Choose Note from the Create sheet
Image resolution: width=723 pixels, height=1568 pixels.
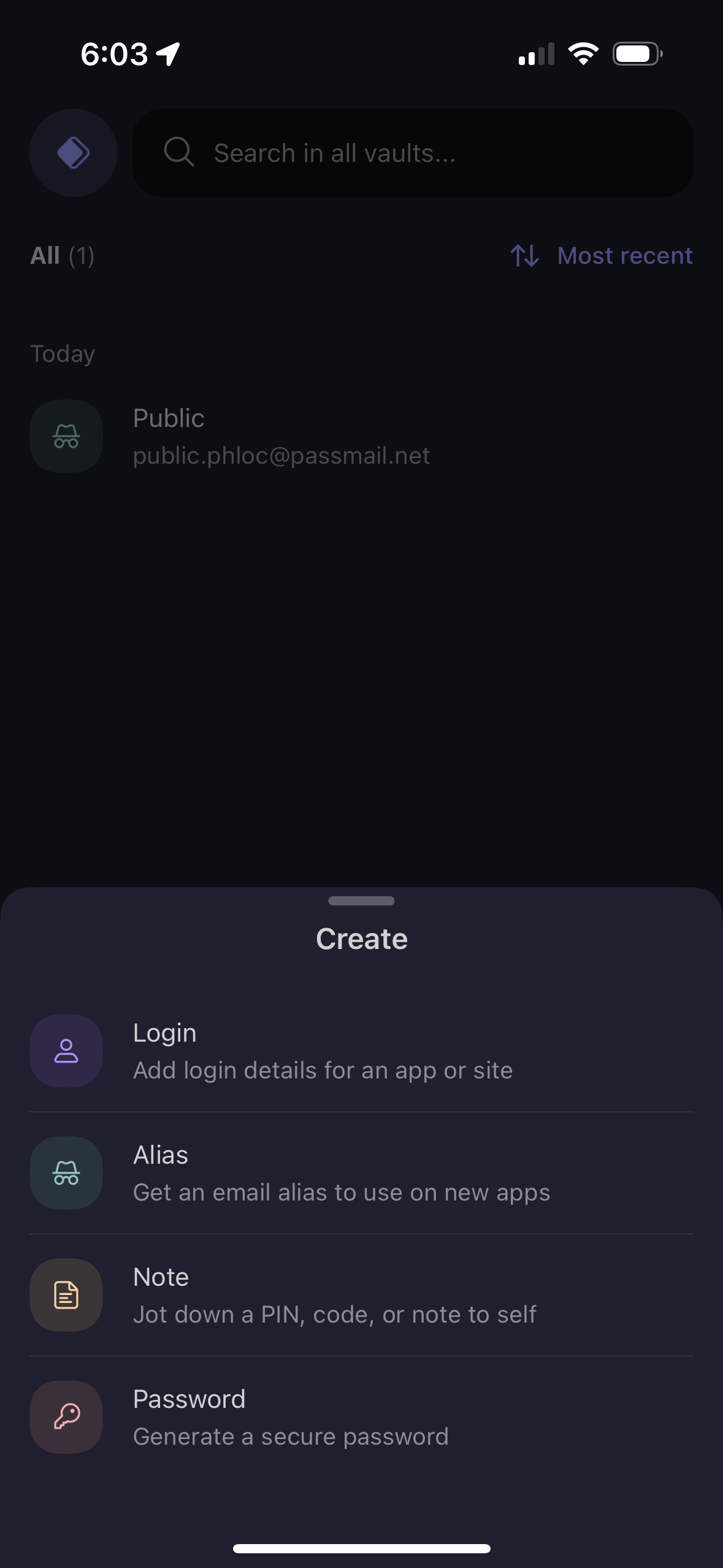pyautogui.click(x=361, y=1295)
